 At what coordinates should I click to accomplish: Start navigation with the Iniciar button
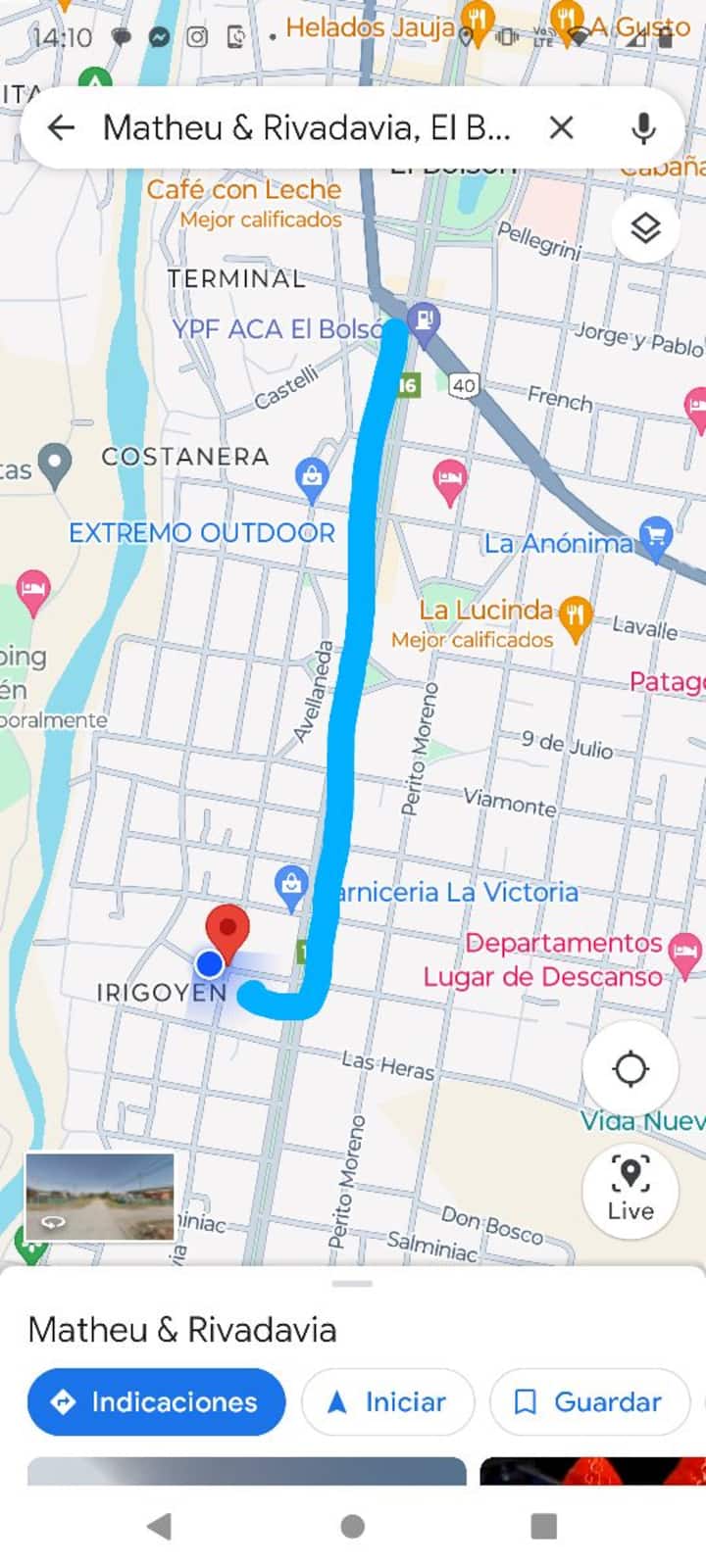(387, 1401)
